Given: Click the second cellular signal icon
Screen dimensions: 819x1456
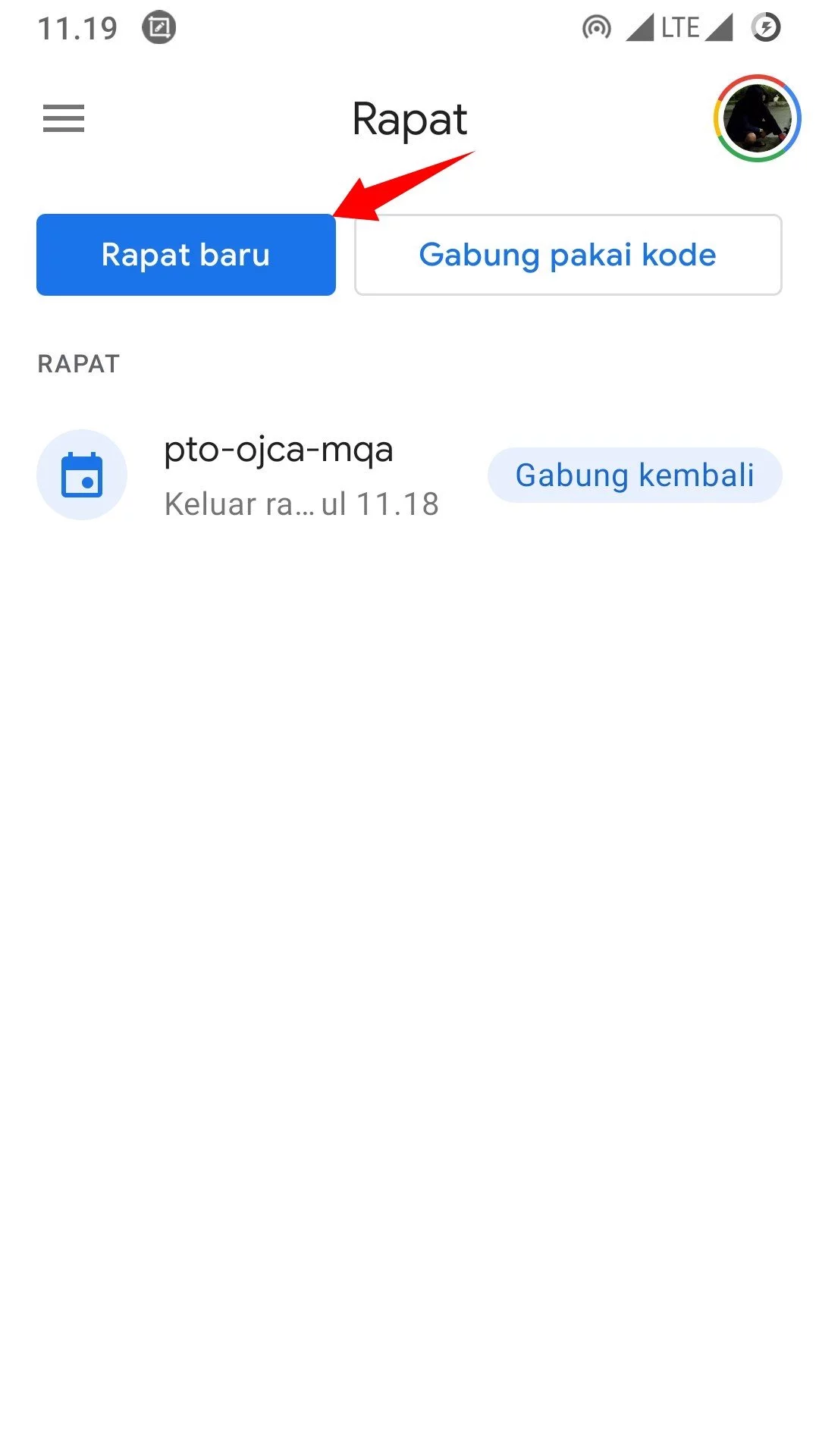Looking at the screenshot, I should [x=720, y=27].
